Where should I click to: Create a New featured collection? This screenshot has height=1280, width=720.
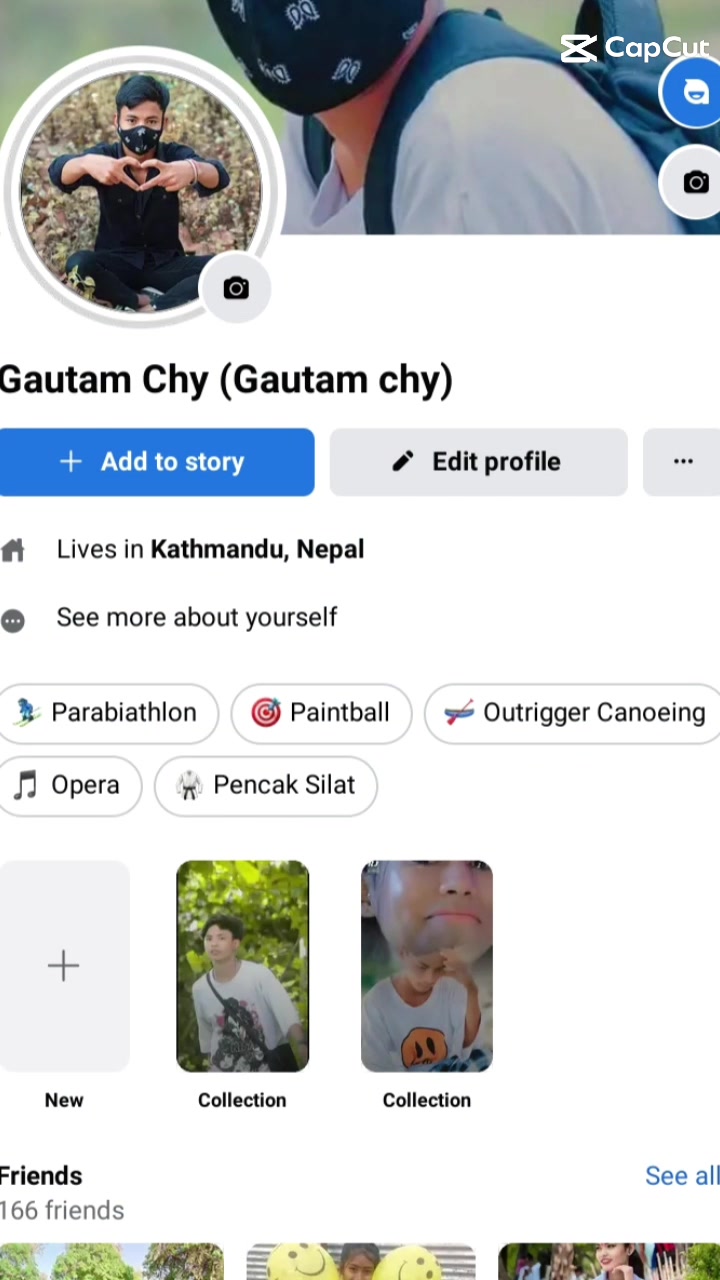pyautogui.click(x=64, y=966)
